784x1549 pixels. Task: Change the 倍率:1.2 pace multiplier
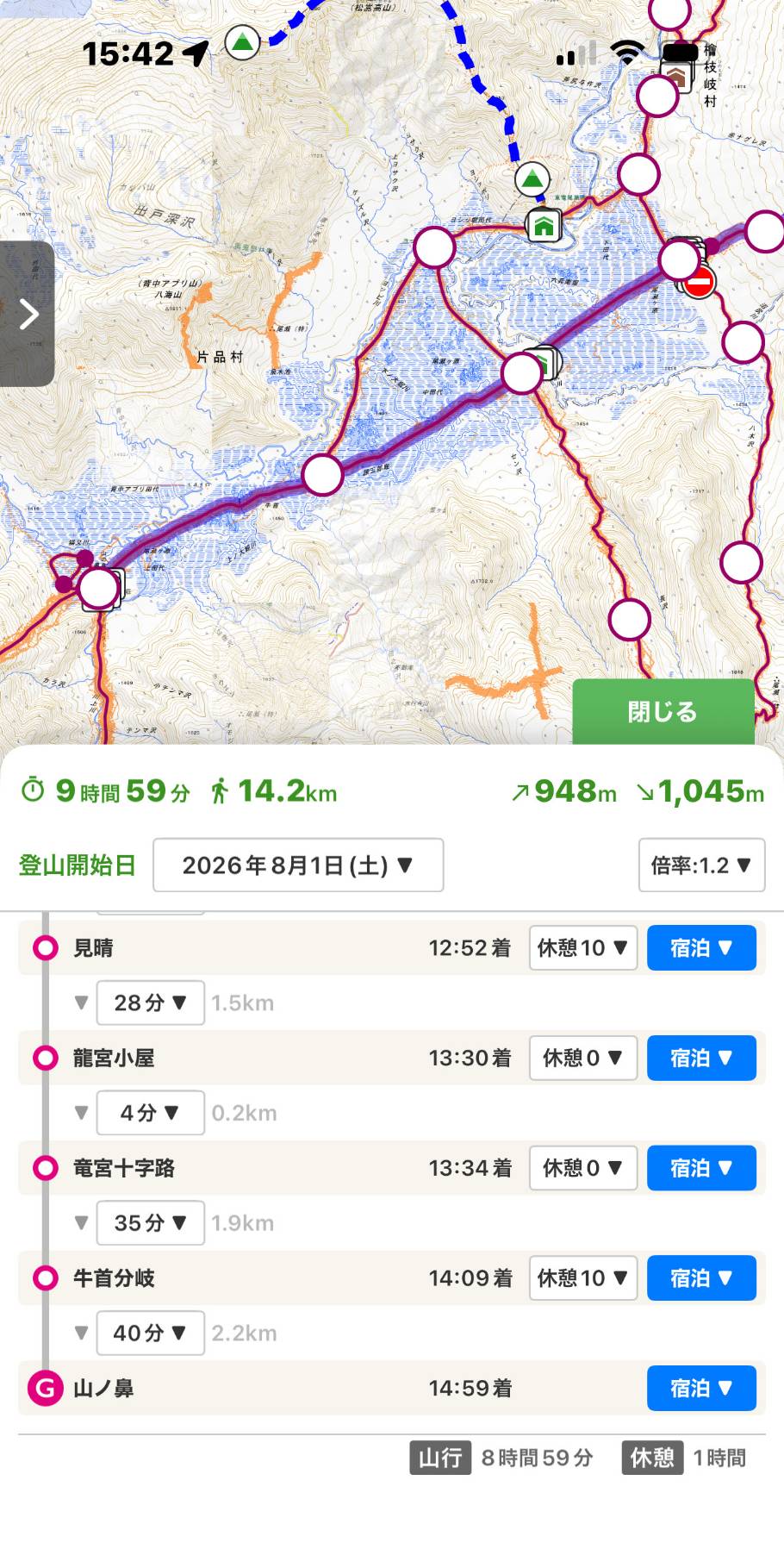701,865
